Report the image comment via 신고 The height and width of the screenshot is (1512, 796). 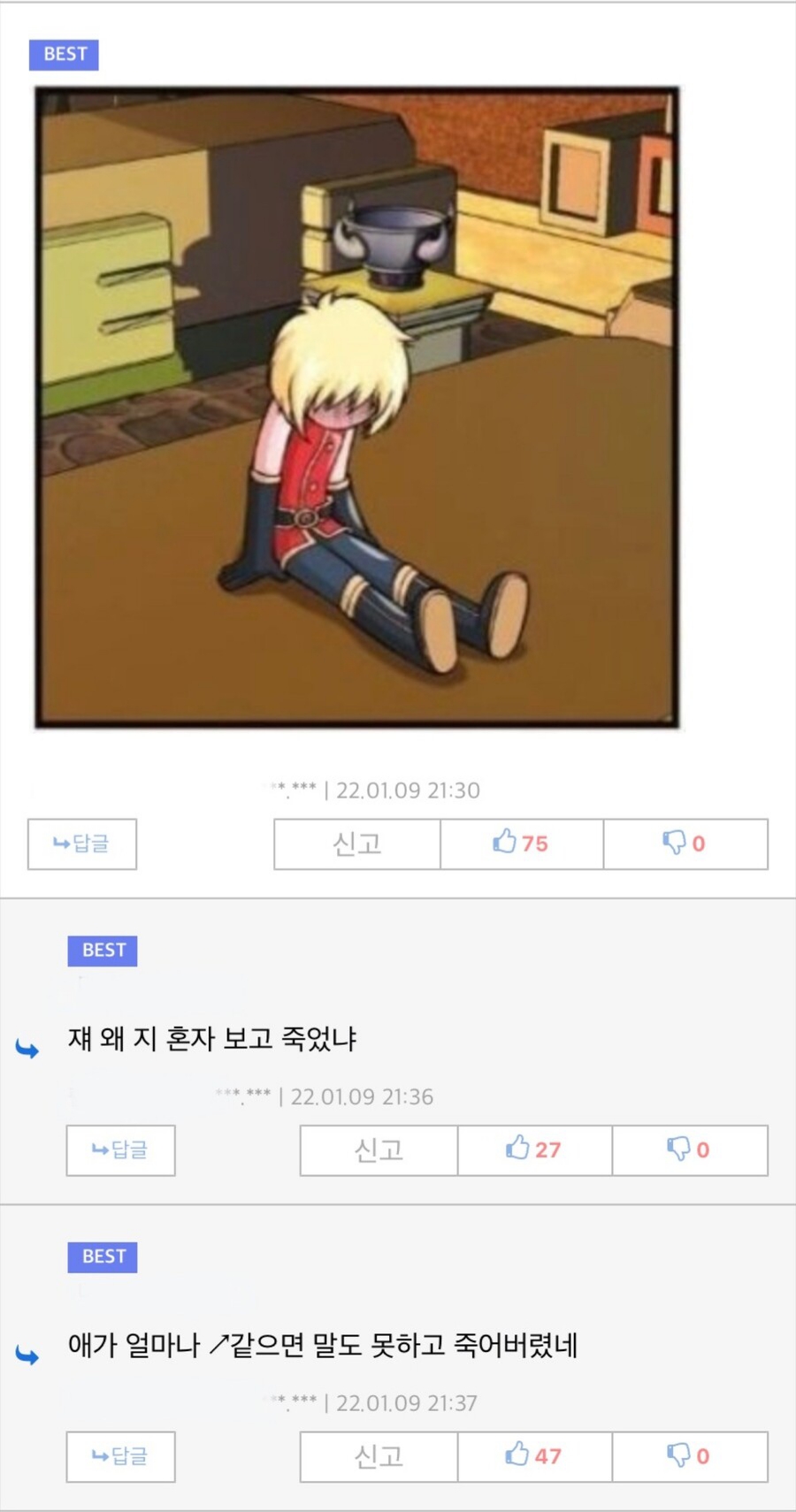(x=357, y=844)
